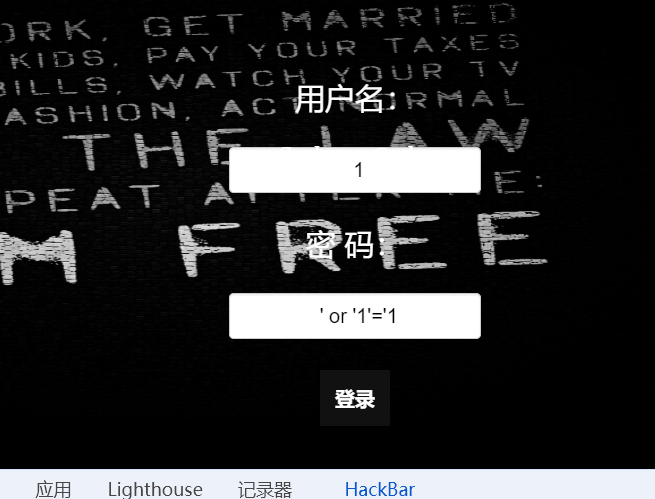Switch to the 应用 tab

coord(53,489)
